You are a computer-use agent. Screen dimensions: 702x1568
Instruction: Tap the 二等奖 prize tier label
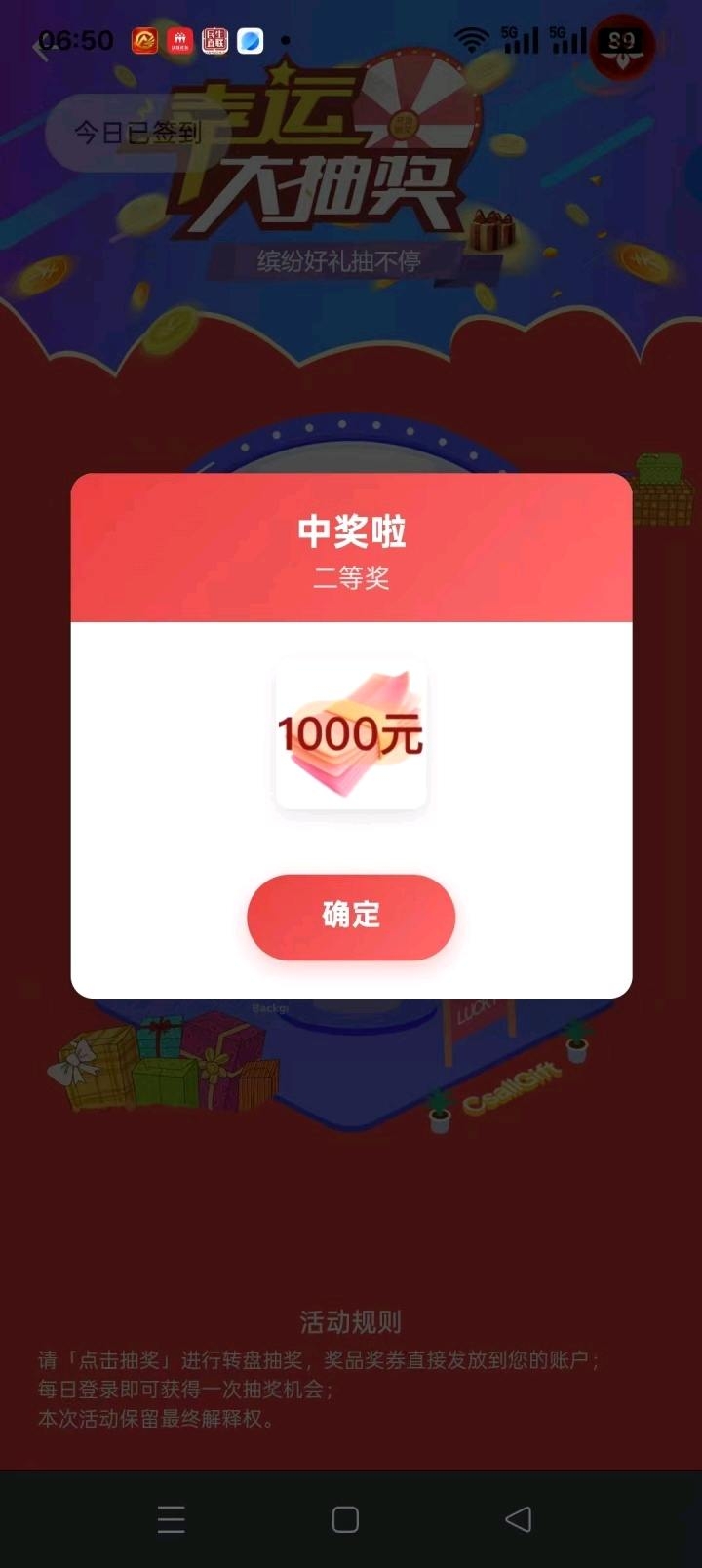click(x=349, y=576)
